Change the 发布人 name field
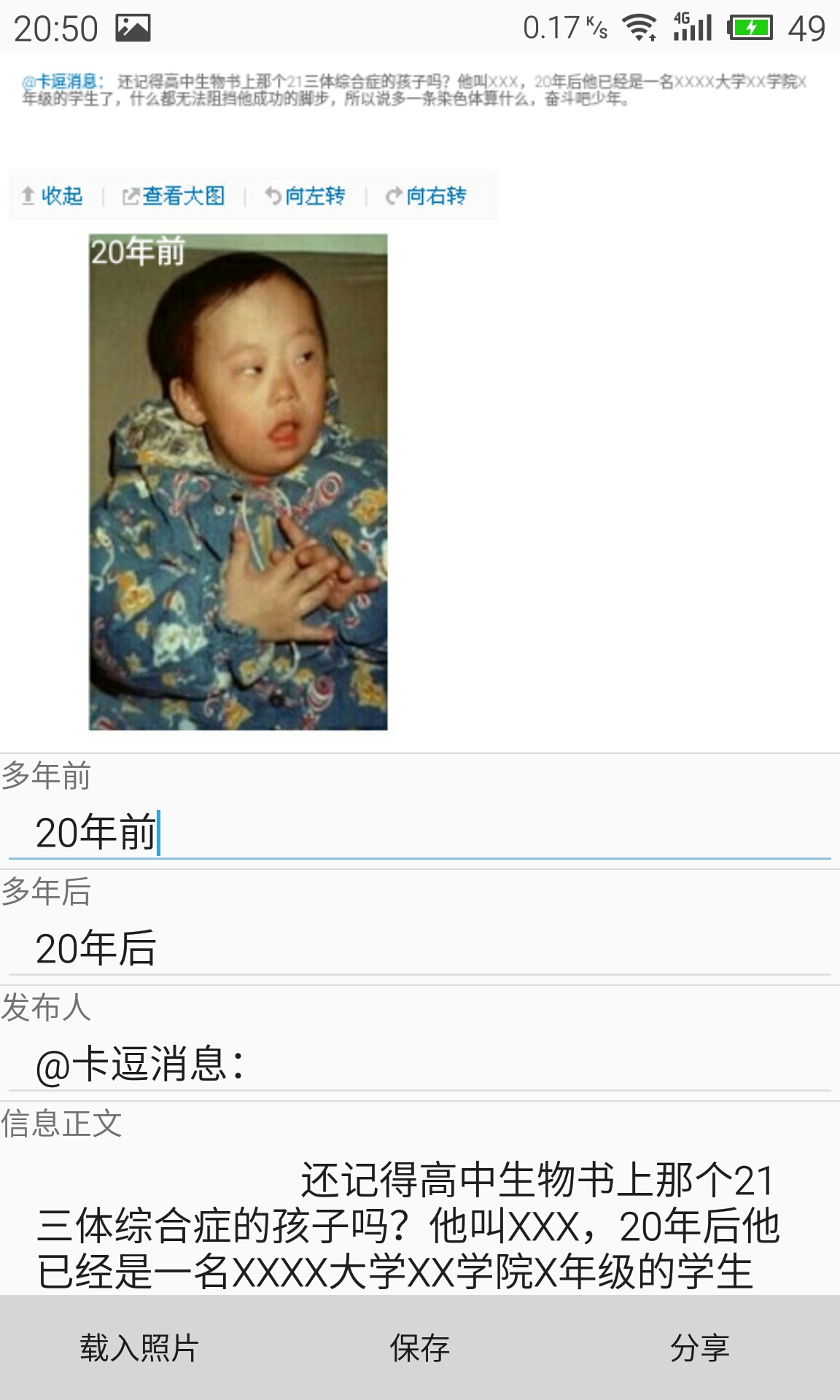 (x=419, y=1064)
